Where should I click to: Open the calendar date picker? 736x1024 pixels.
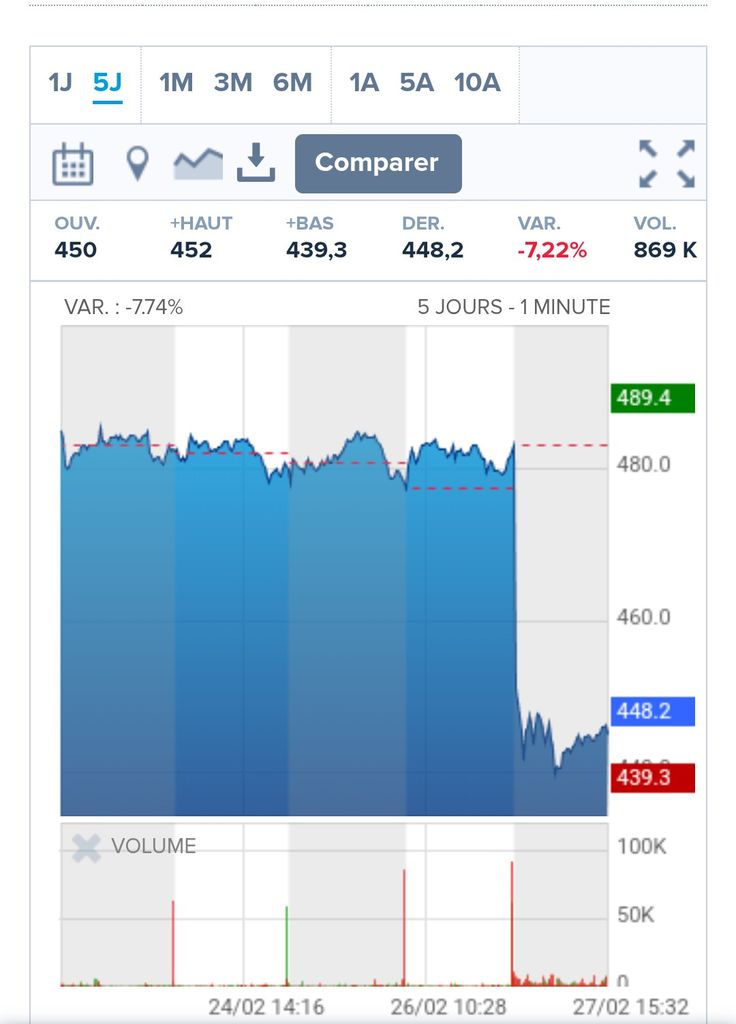coord(73,164)
